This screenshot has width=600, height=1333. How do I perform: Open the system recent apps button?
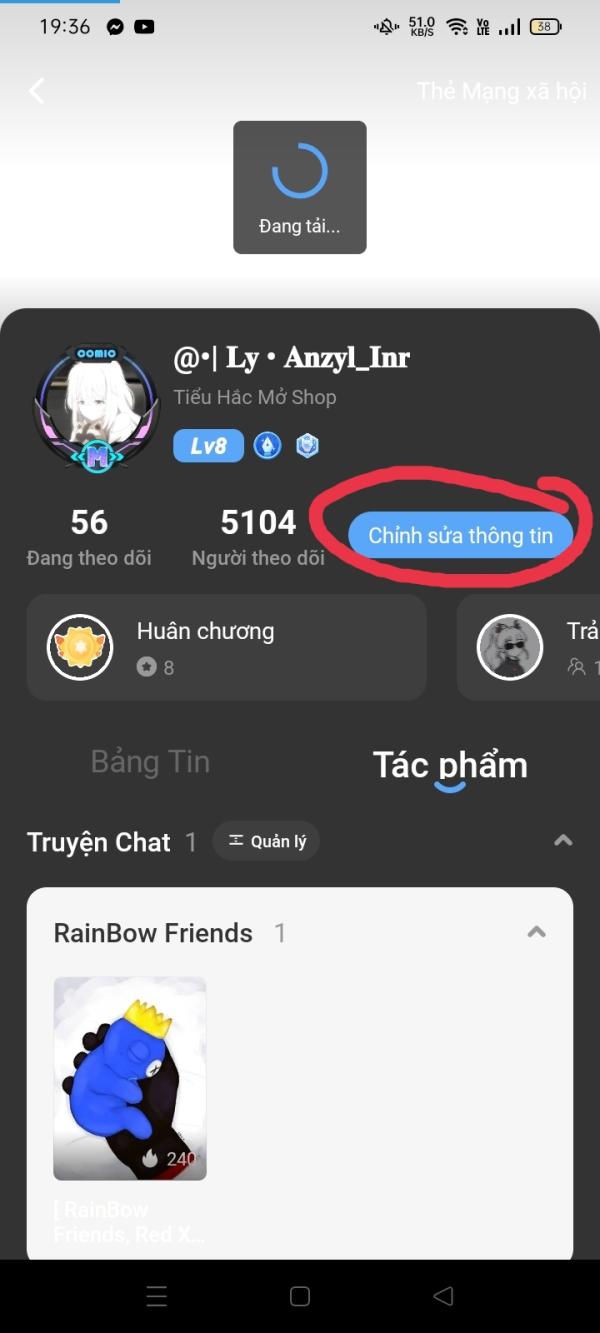(x=157, y=1296)
